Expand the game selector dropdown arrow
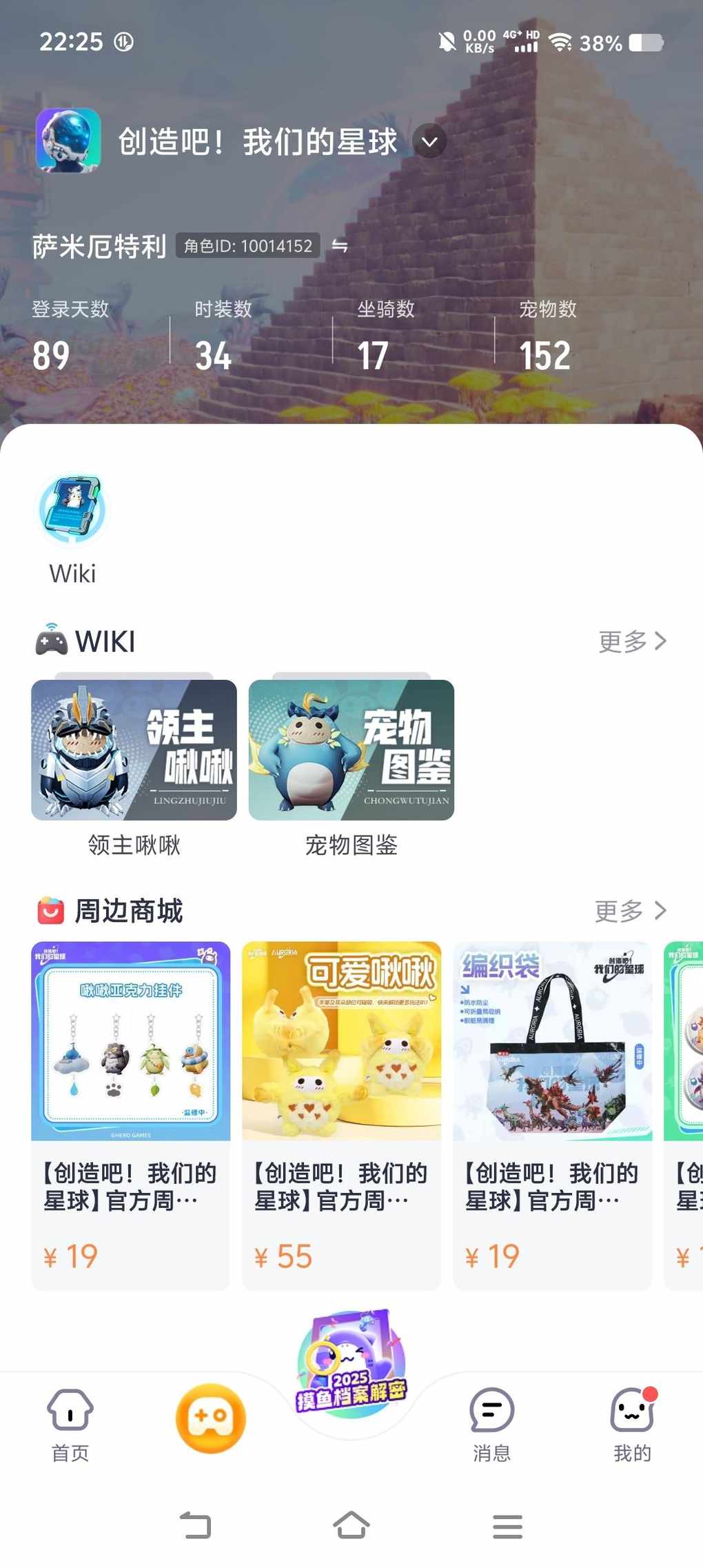Image resolution: width=703 pixels, height=1568 pixels. coord(429,142)
